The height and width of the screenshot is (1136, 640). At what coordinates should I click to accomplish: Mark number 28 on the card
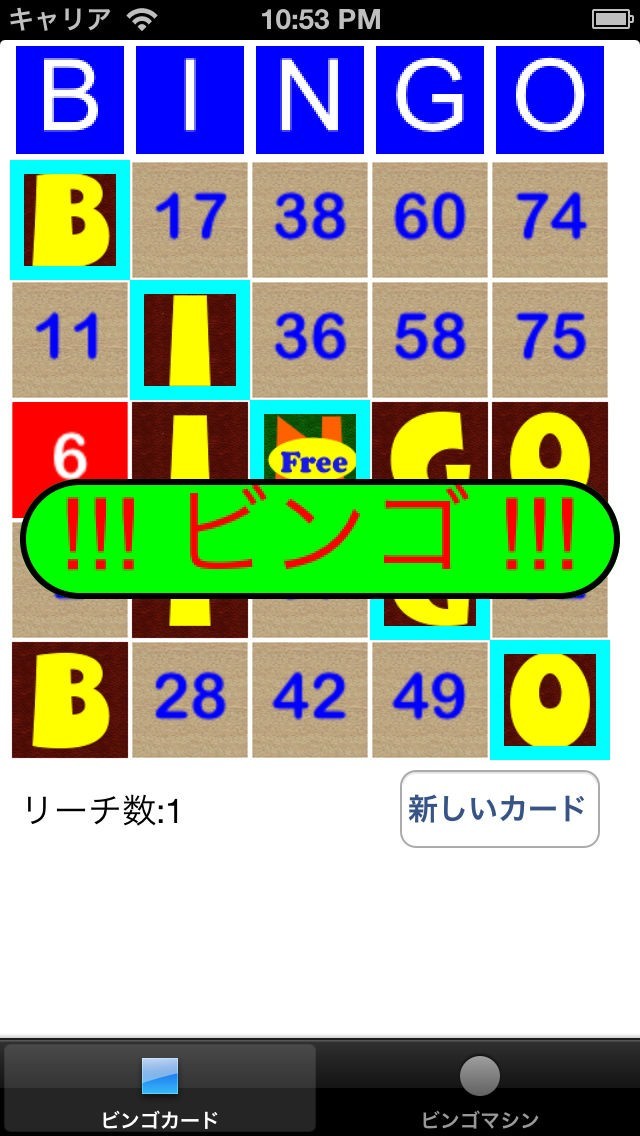[190, 699]
